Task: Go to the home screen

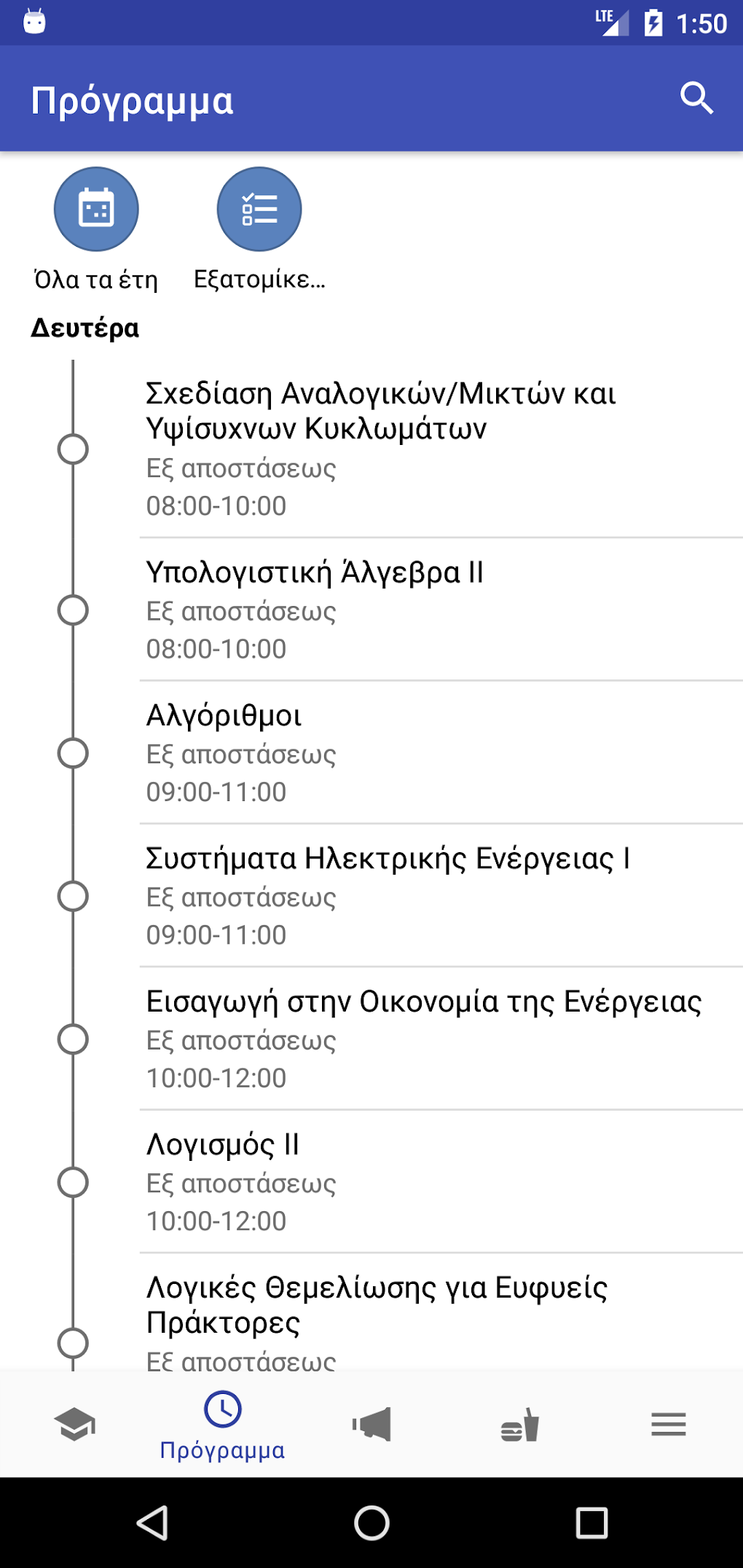Action: click(x=371, y=1523)
